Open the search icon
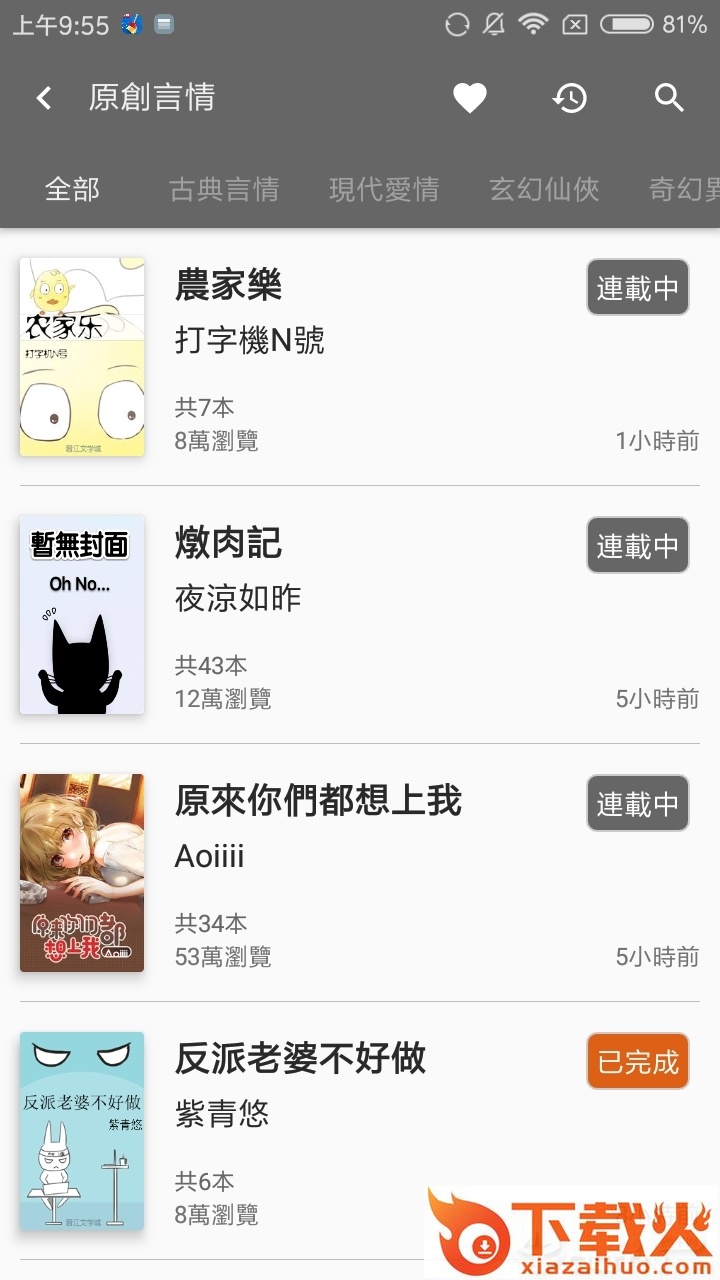720x1280 pixels. pyautogui.click(x=669, y=98)
